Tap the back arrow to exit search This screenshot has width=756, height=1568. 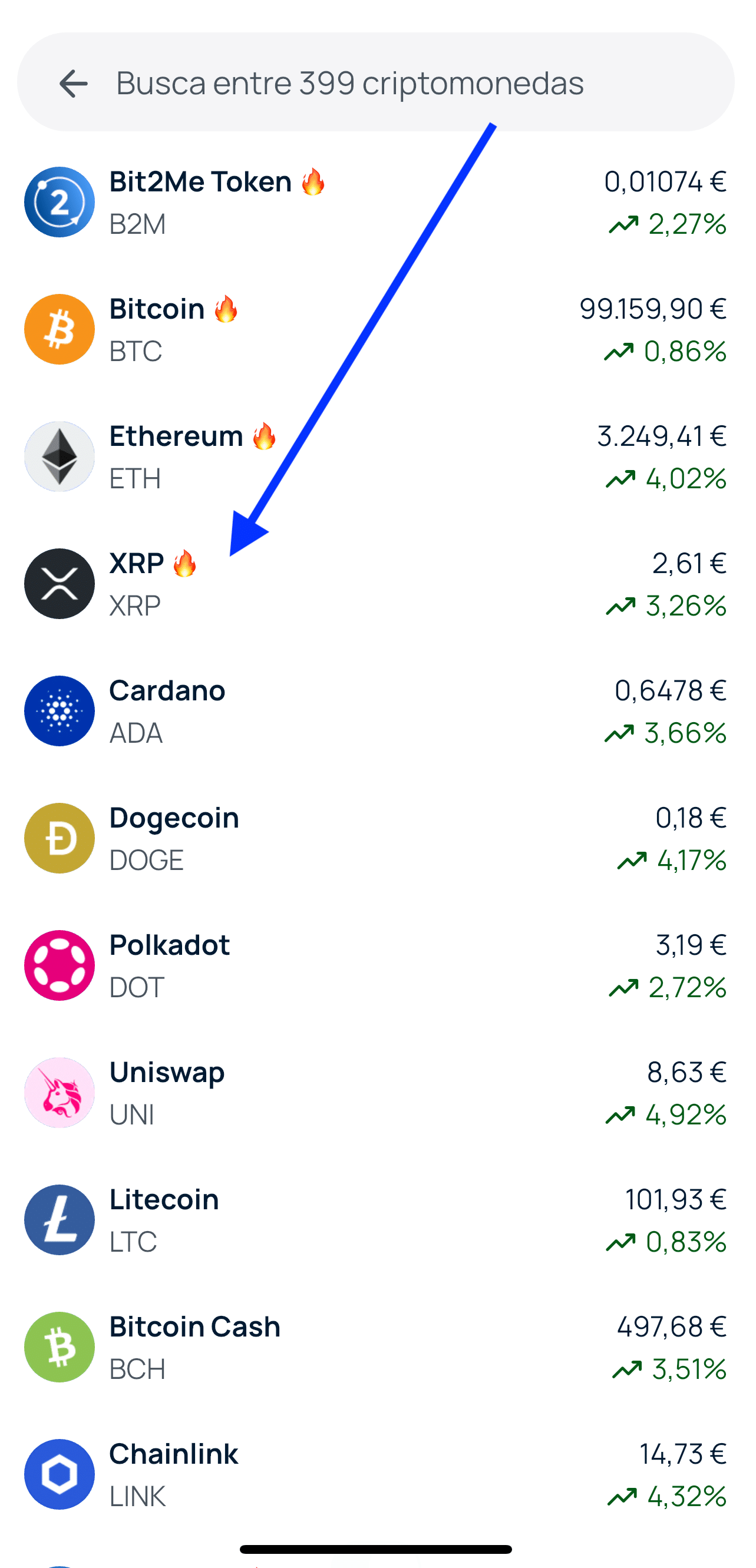coord(73,84)
